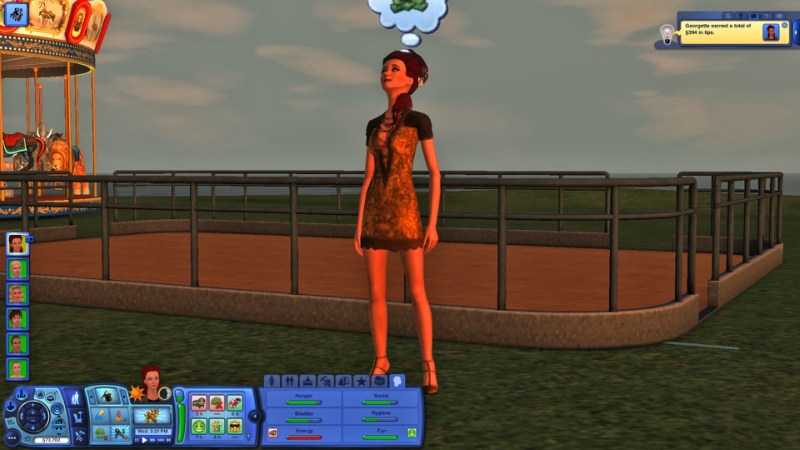Switch to Buy mode

coord(79,416)
